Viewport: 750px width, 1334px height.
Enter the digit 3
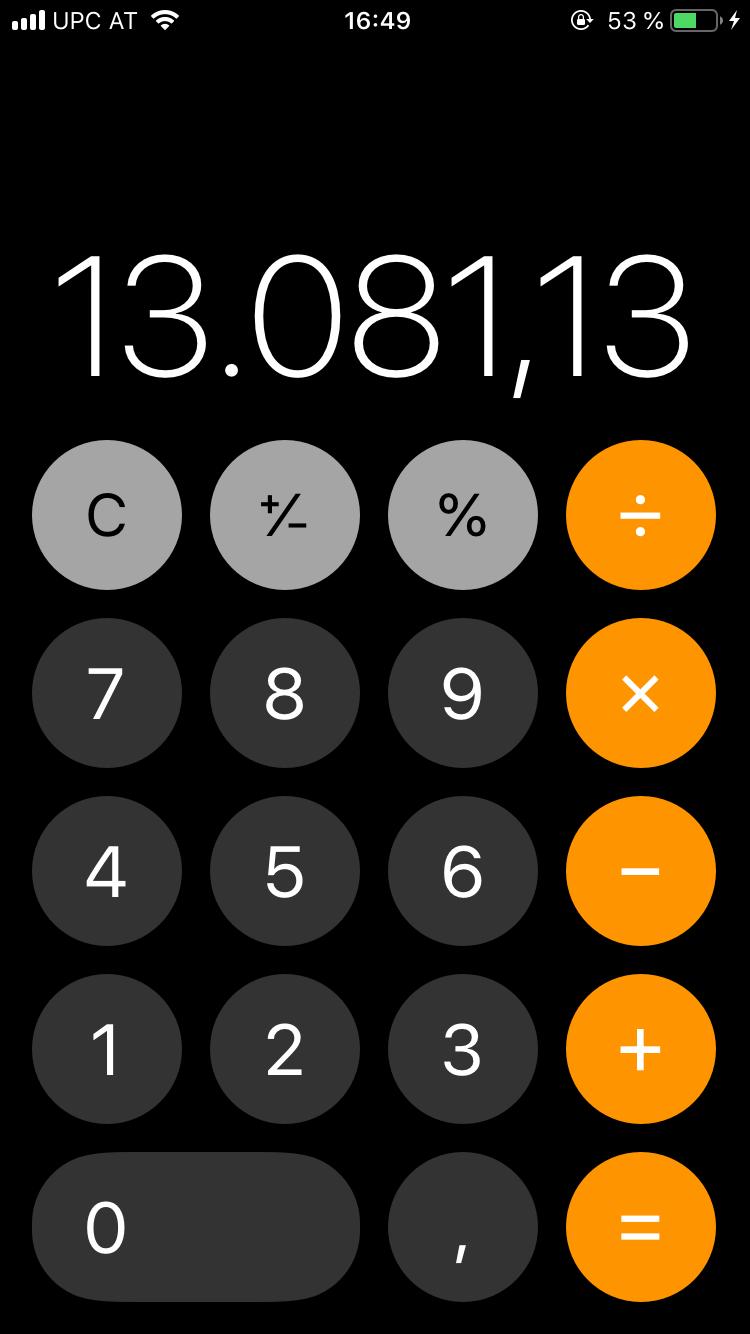tap(463, 1049)
